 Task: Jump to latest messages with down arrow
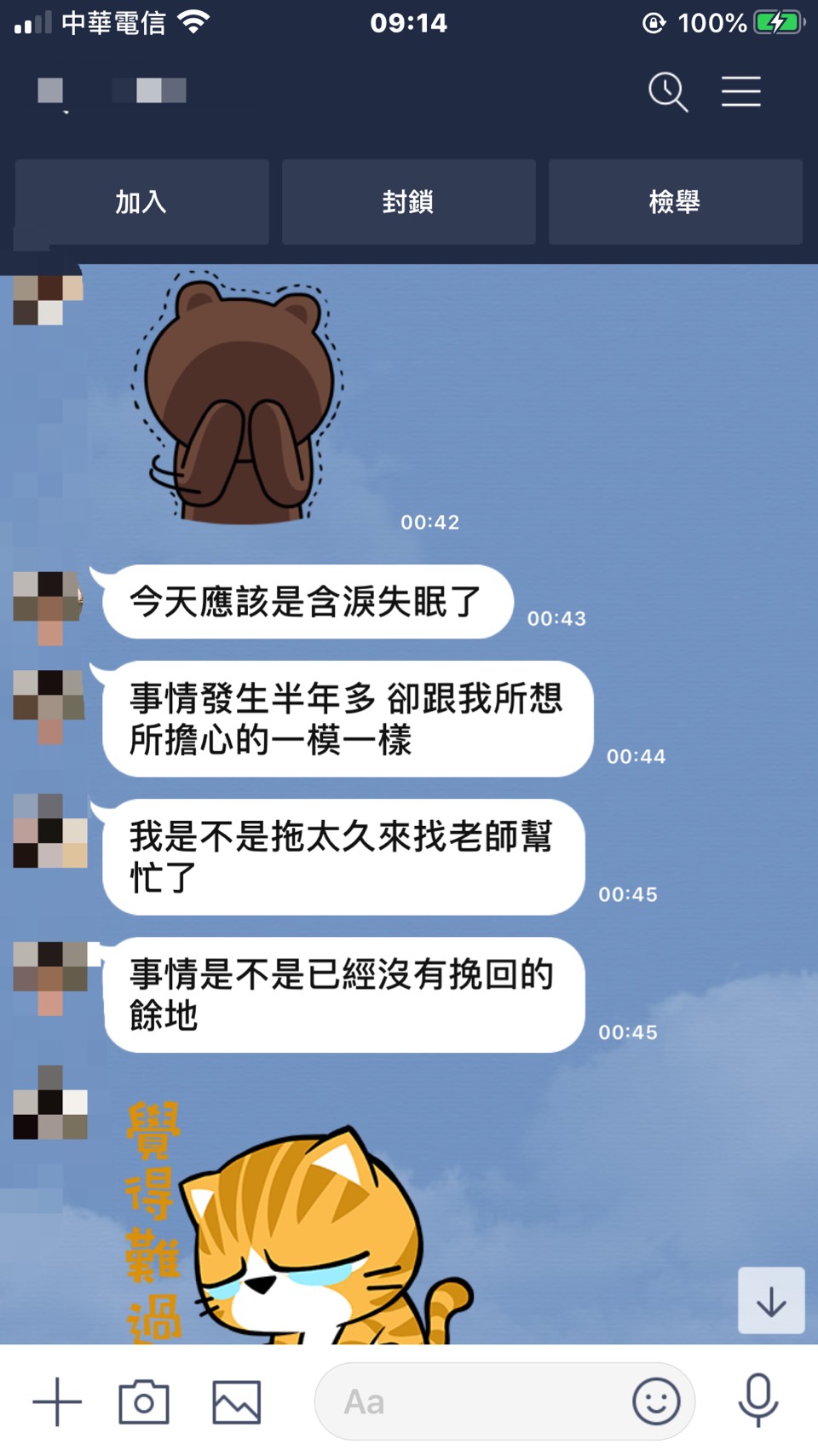pos(771,1301)
